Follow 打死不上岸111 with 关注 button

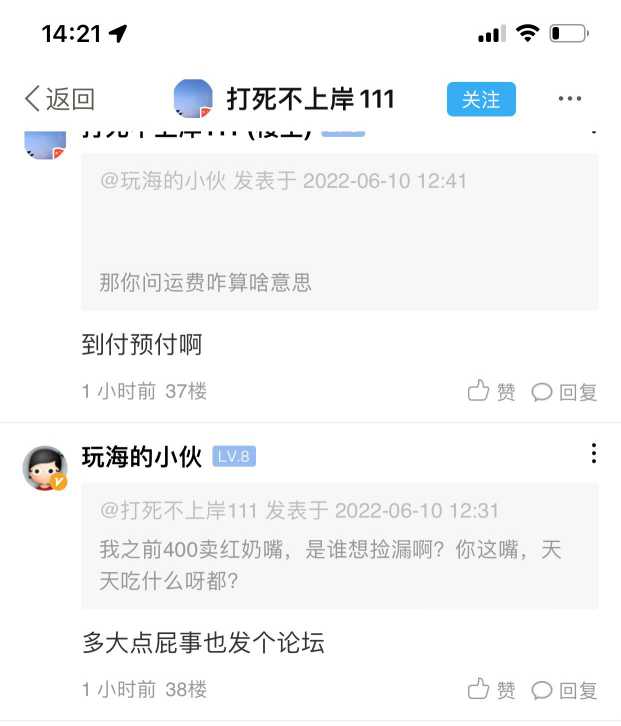tap(481, 99)
